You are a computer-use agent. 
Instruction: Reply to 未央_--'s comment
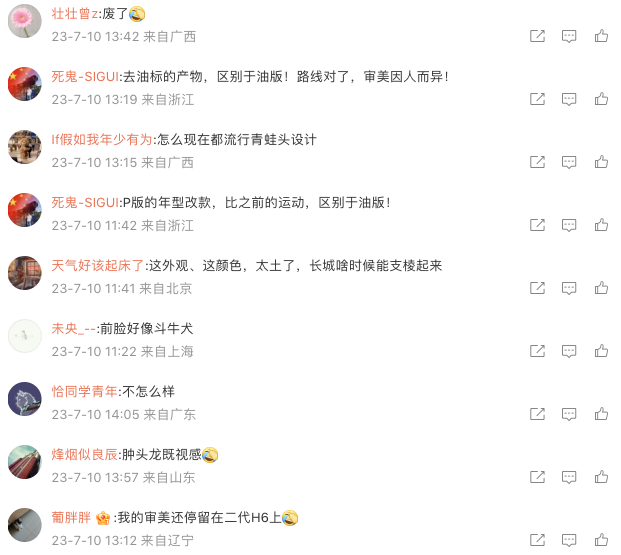[x=569, y=351]
